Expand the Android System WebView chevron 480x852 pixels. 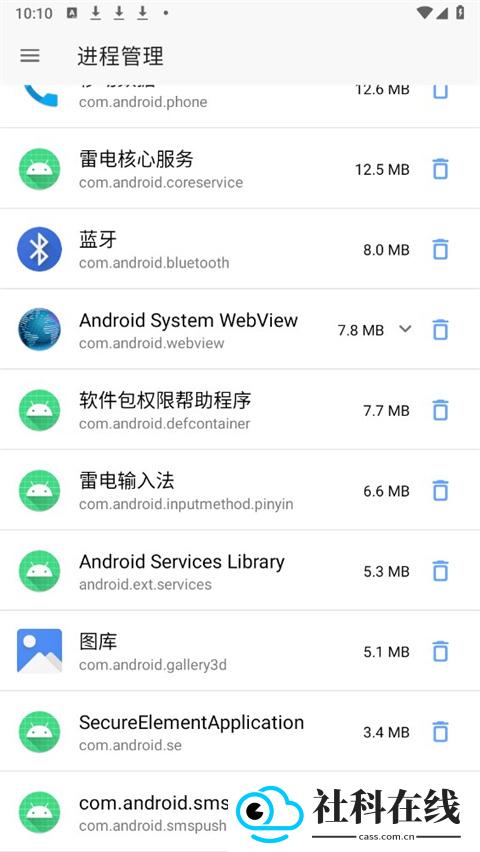coord(405,329)
